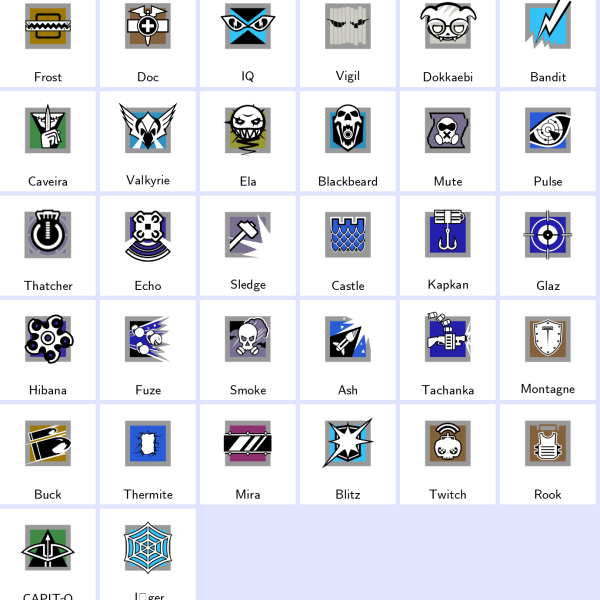Open the Mute operator card

tap(448, 139)
